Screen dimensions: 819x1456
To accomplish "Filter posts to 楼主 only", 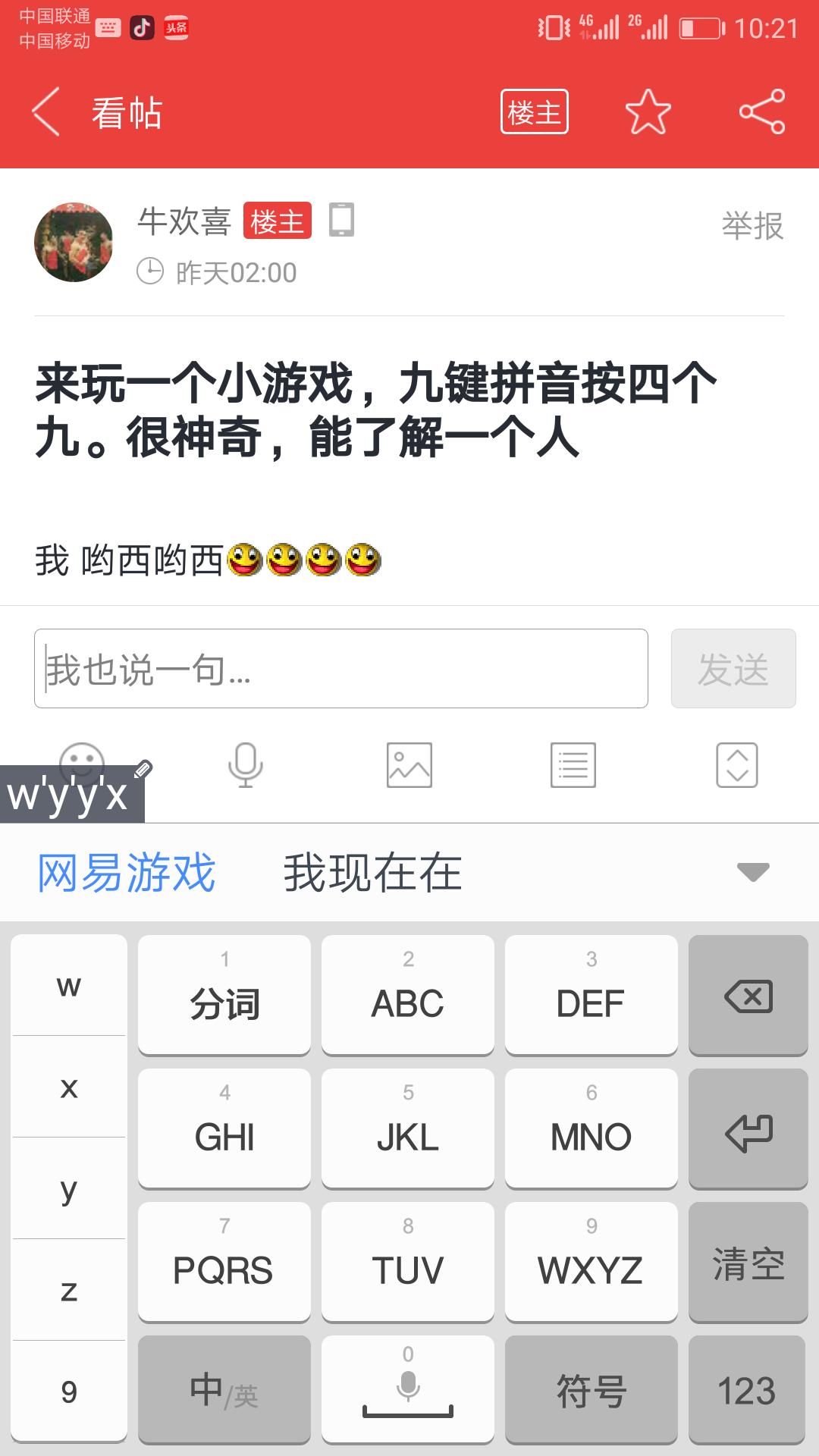I will pyautogui.click(x=534, y=112).
